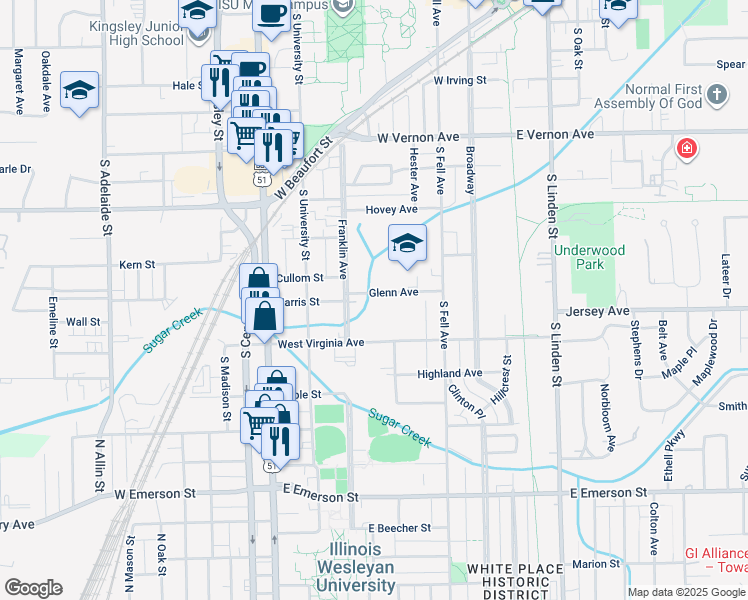
Task: Tap the hospital marker near E Vernon Ave
Action: point(686,150)
